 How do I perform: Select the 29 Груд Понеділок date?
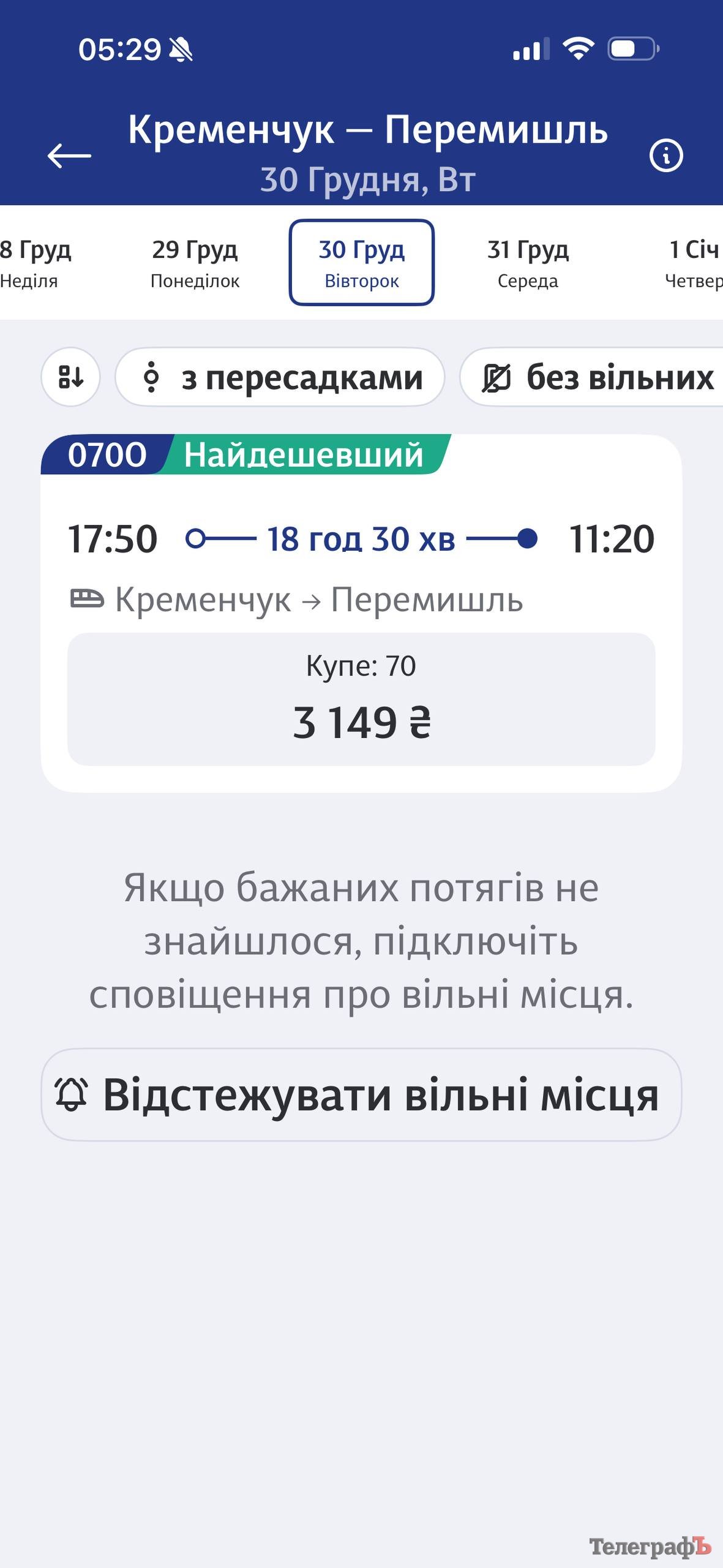195,263
